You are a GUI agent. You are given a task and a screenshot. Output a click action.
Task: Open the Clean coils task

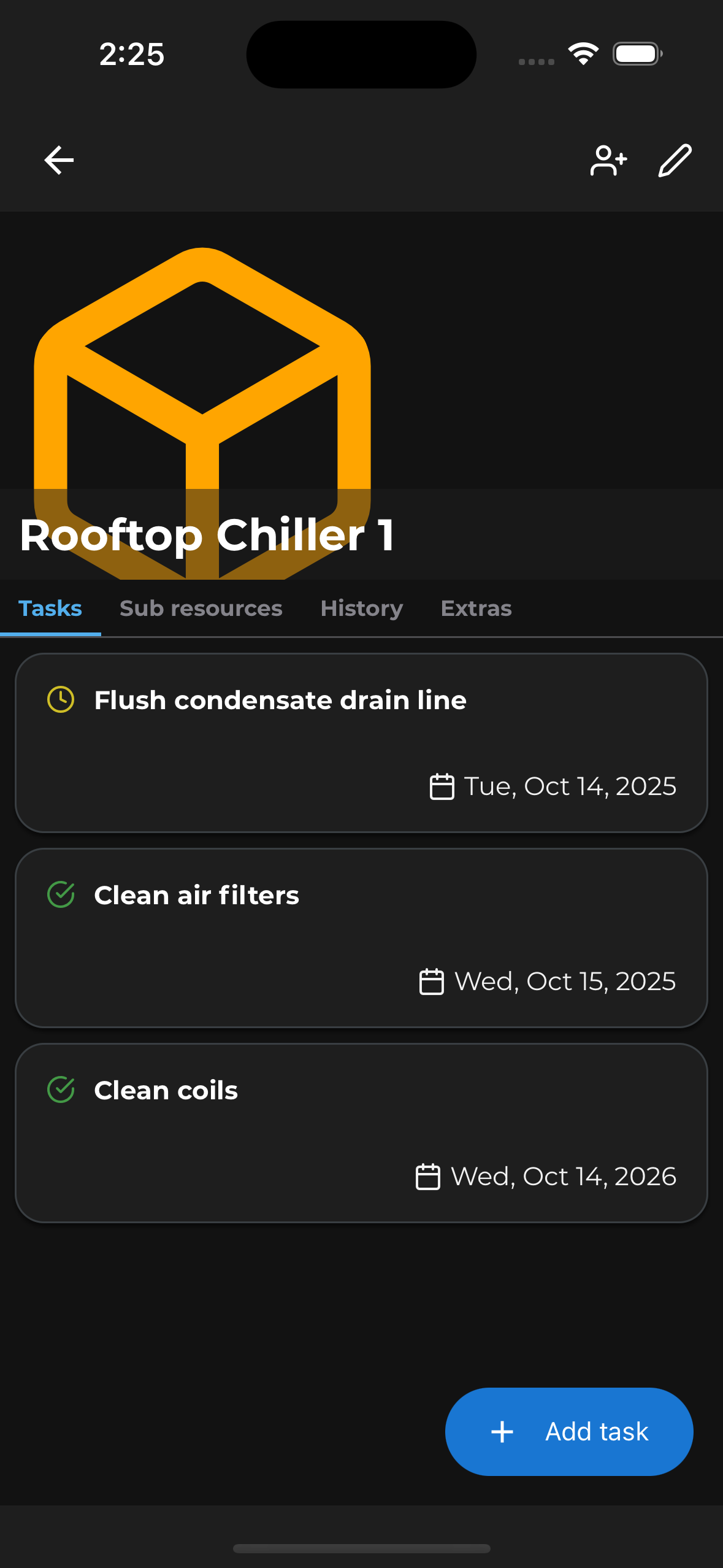(x=361, y=1132)
